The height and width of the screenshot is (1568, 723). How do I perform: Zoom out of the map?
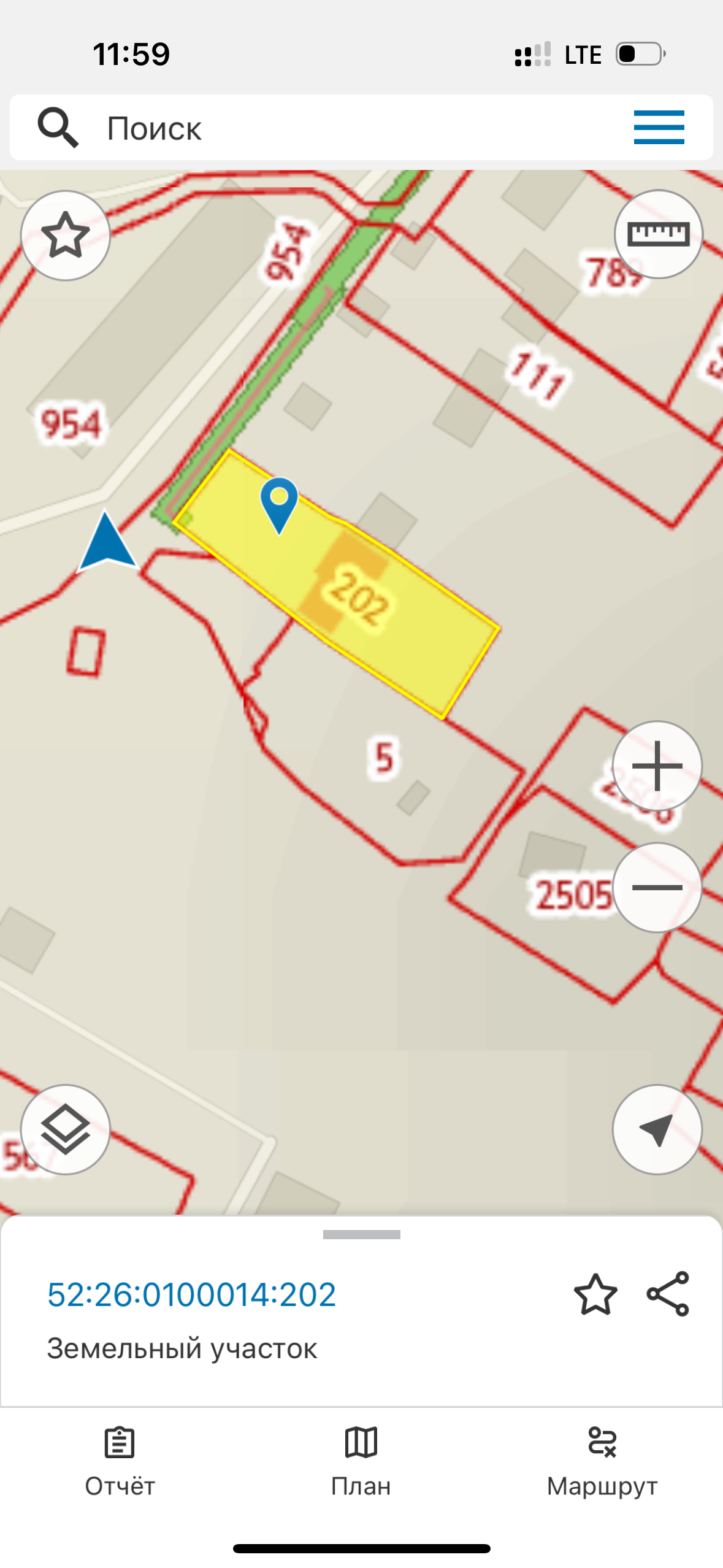pos(657,887)
